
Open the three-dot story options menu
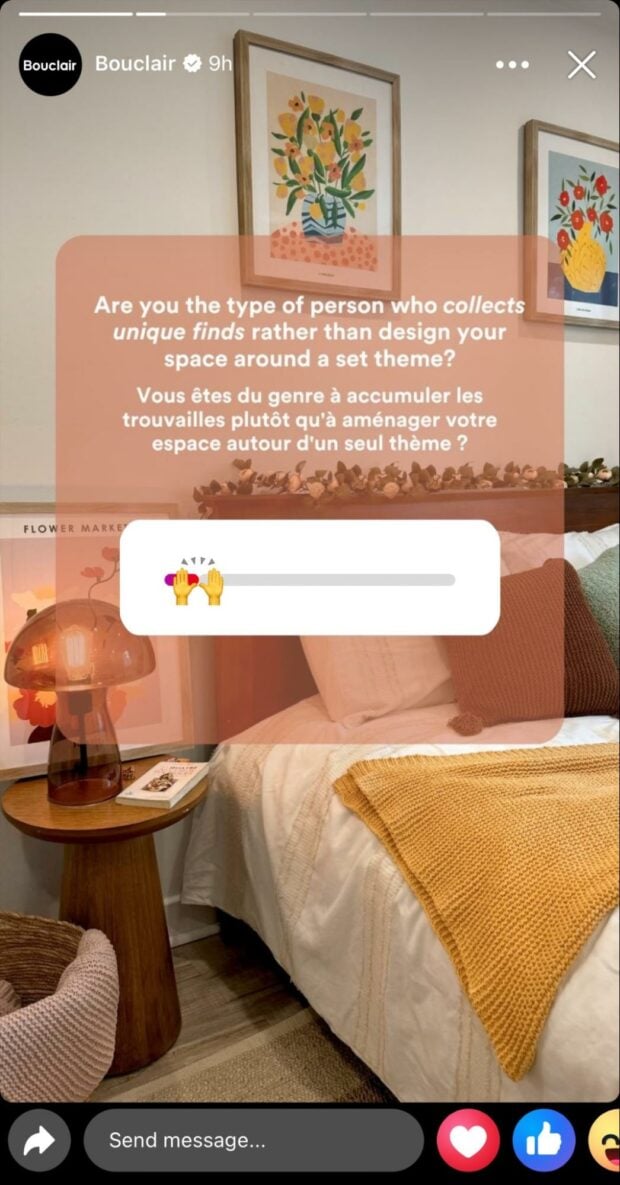point(513,65)
